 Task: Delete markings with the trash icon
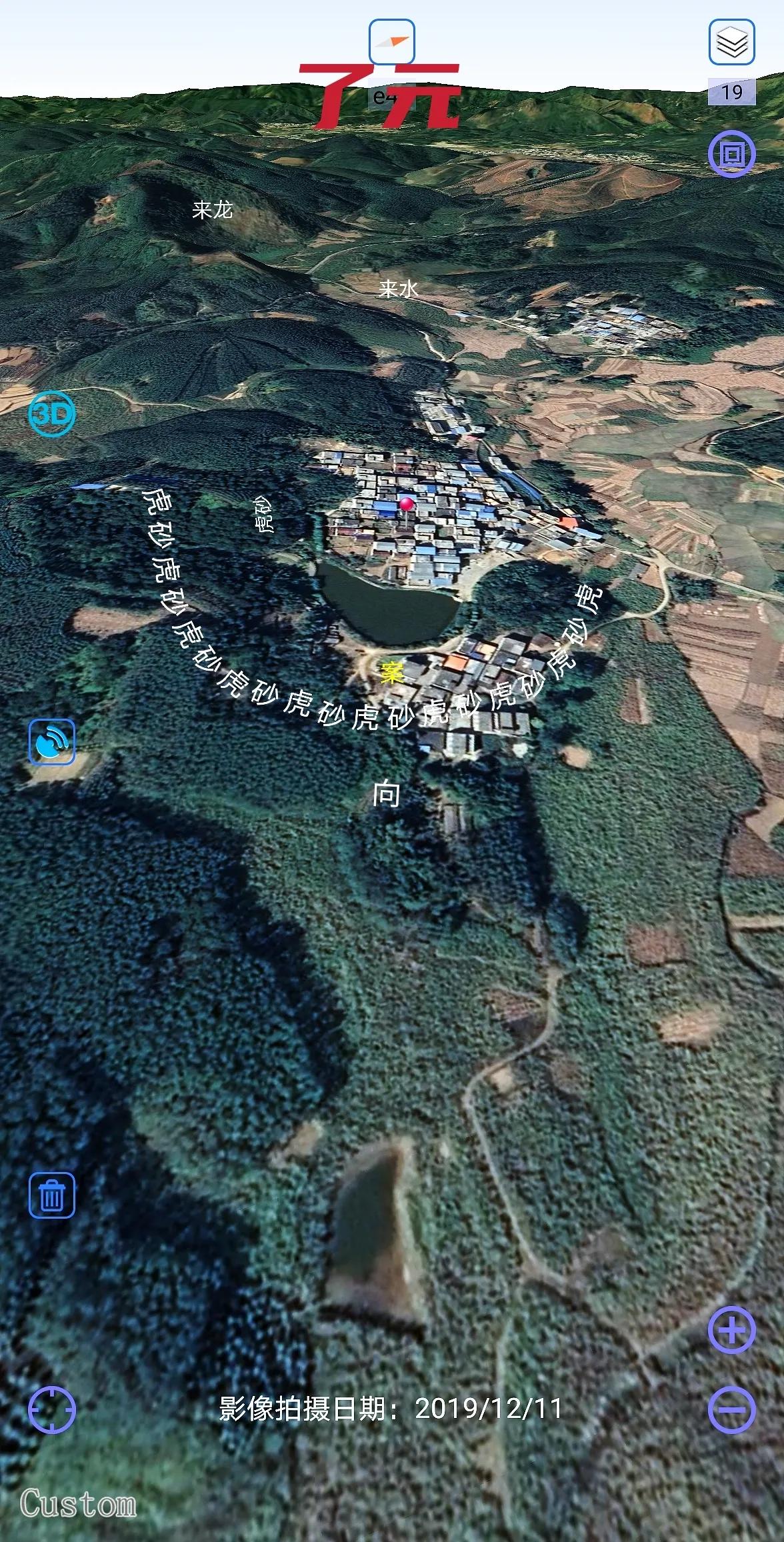[x=52, y=1195]
